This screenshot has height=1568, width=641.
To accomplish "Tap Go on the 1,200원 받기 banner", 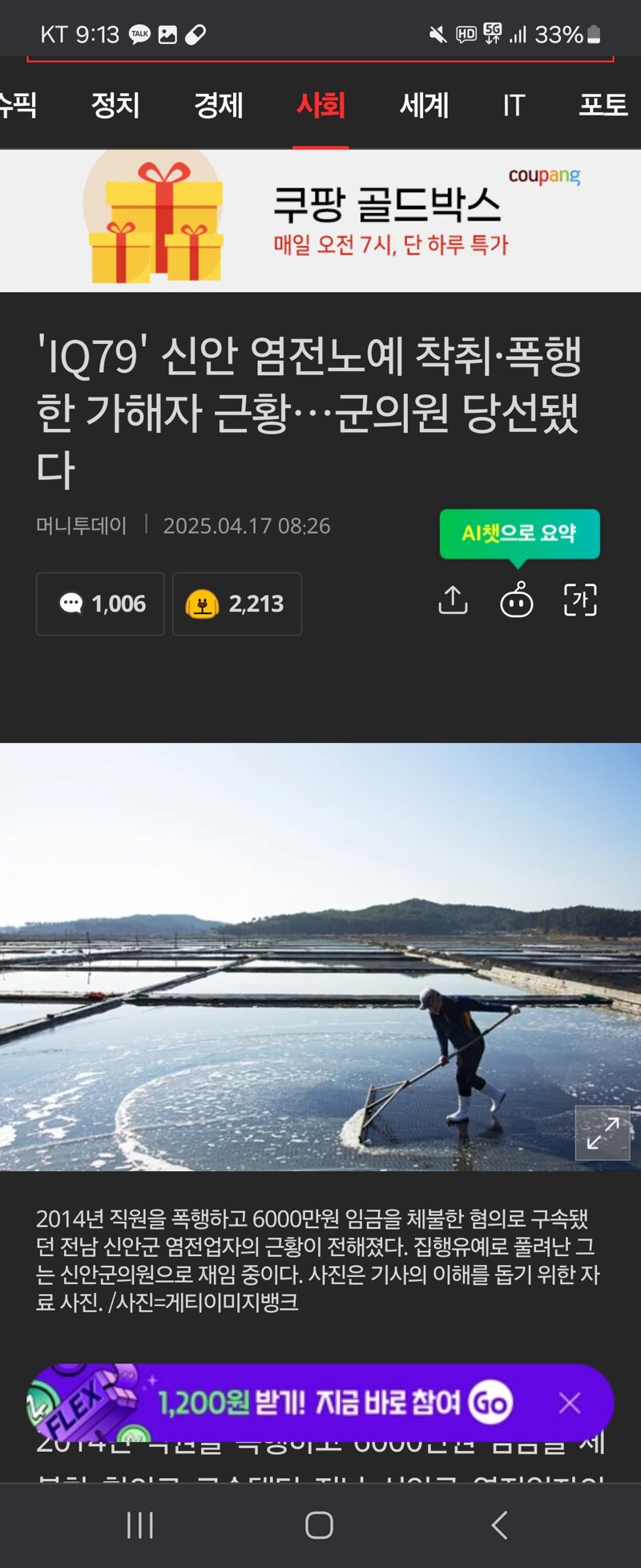I will pos(490,1403).
